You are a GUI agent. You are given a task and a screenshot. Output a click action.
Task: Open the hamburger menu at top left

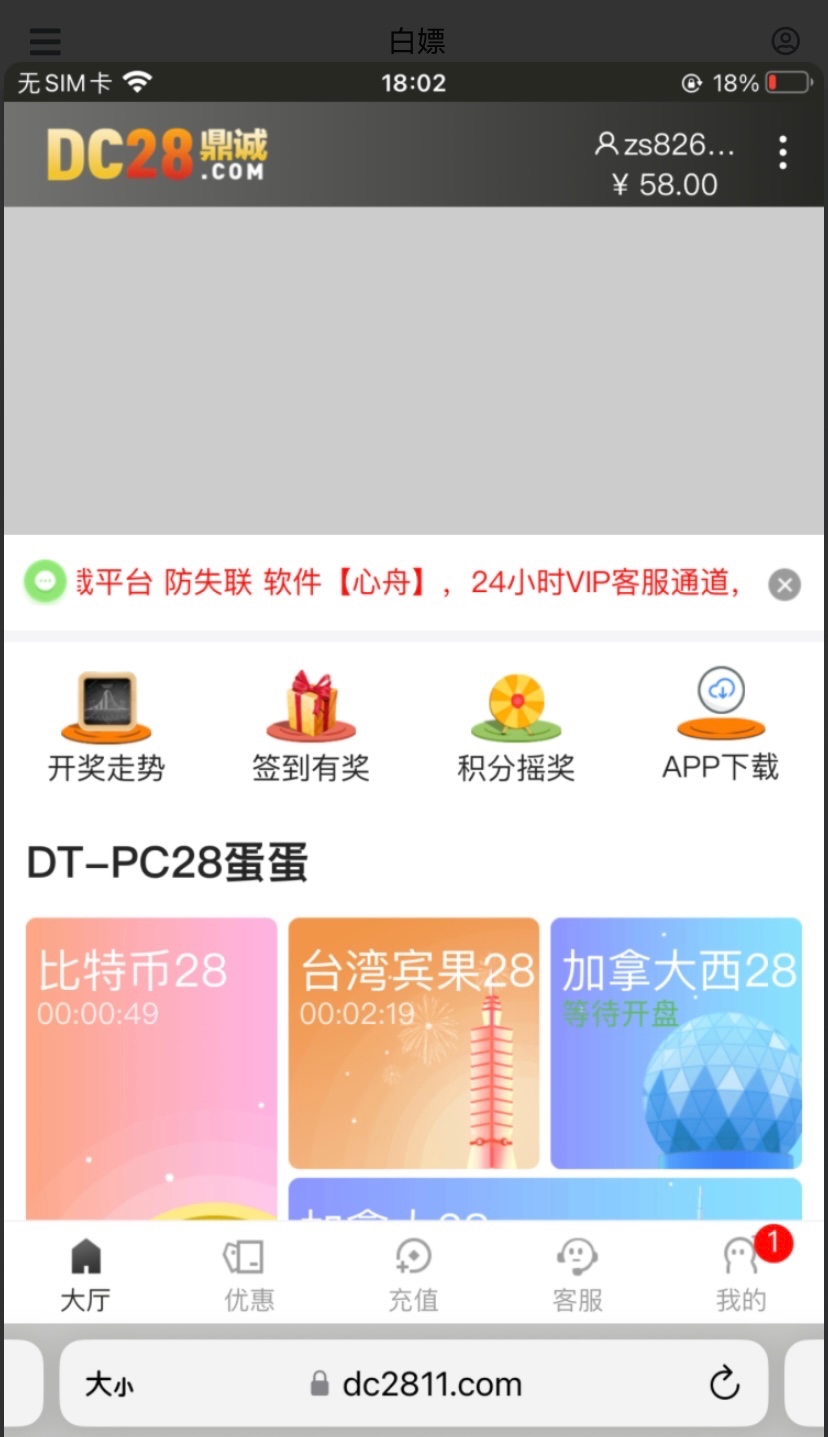(x=45, y=41)
